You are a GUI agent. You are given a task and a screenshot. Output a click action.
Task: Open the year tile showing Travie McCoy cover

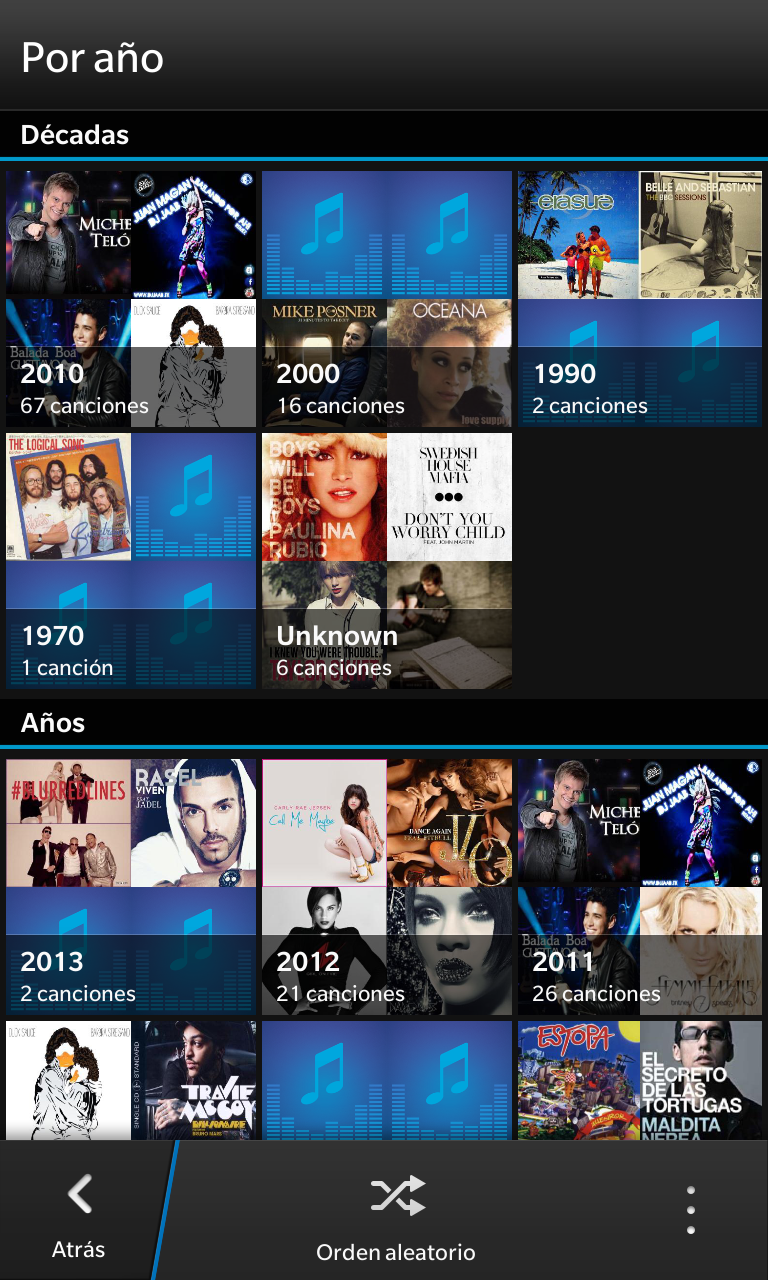pyautogui.click(x=131, y=1080)
